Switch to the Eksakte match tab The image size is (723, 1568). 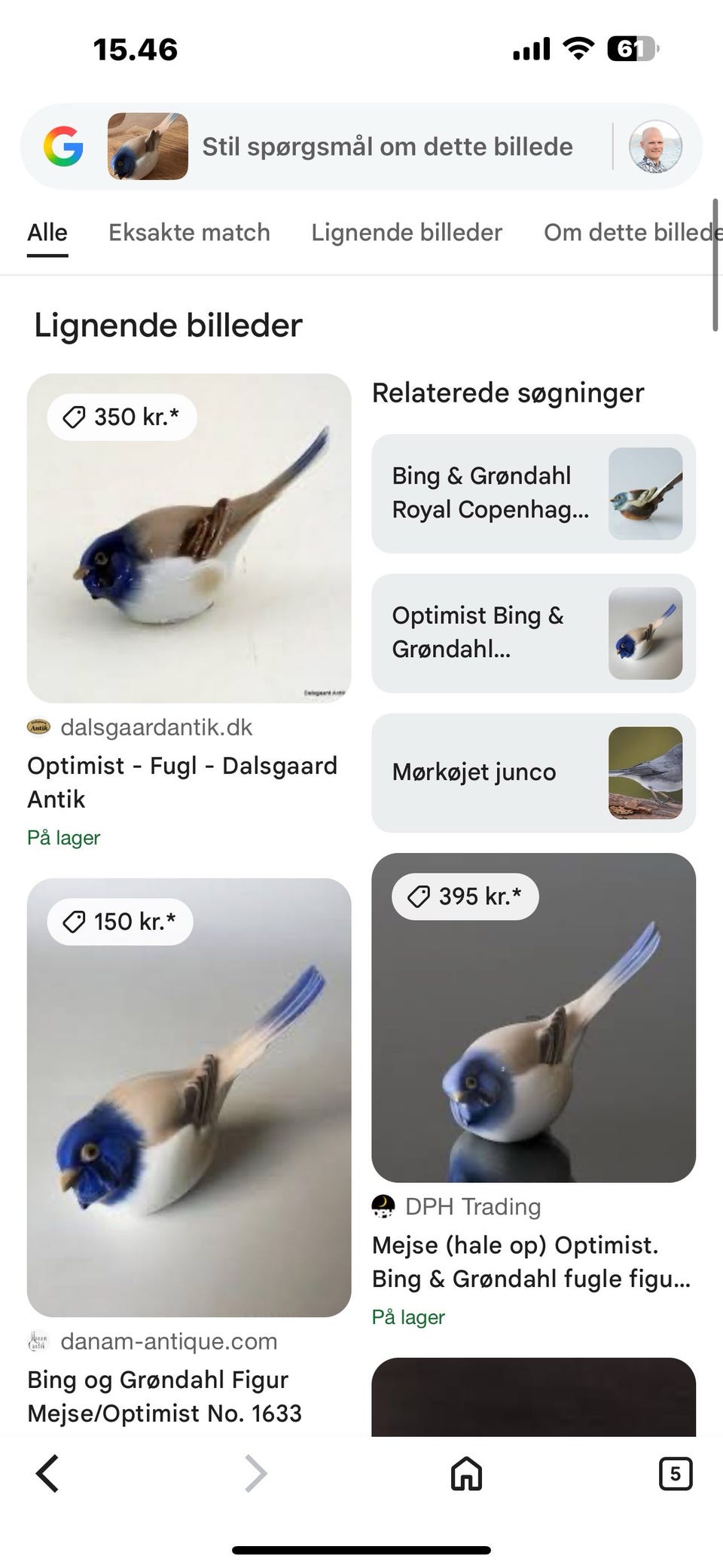[x=189, y=232]
